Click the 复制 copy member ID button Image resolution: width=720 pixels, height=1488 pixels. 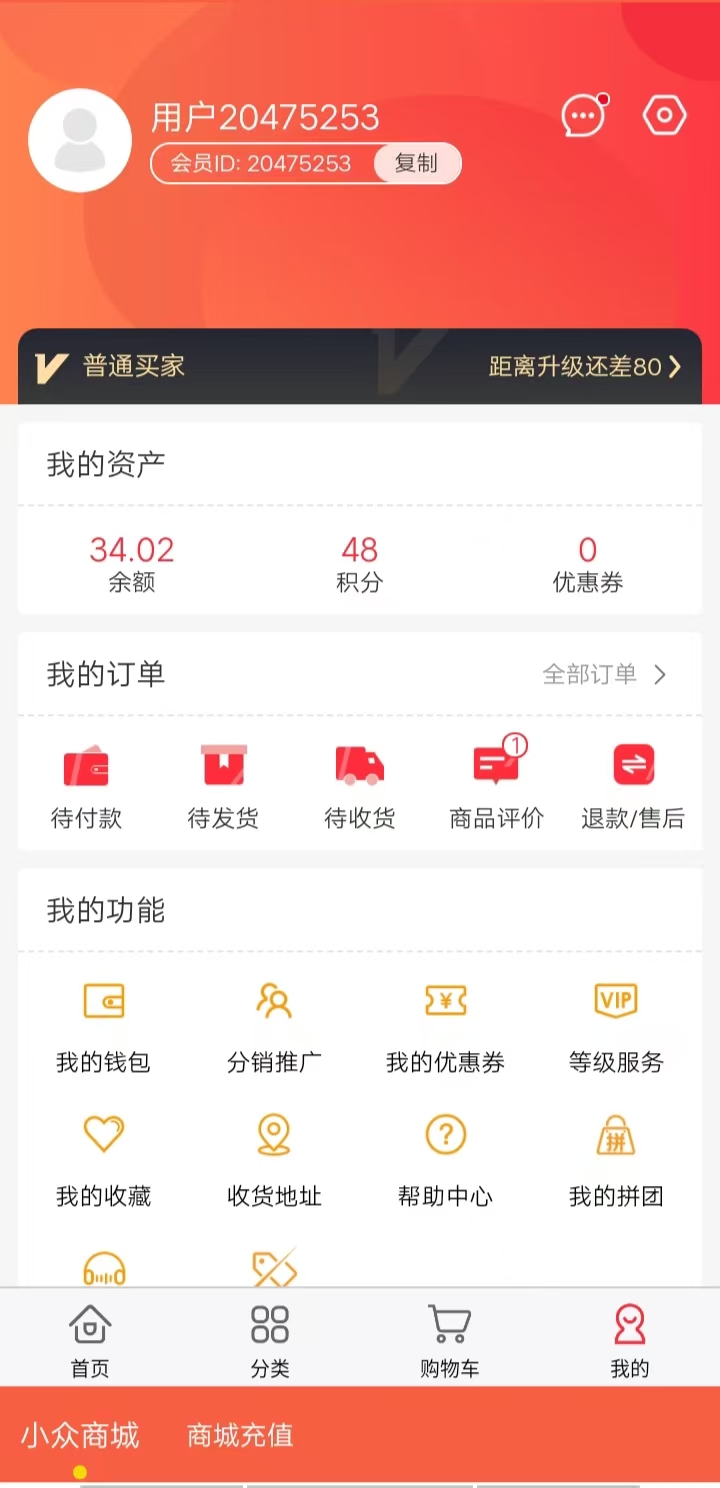[x=417, y=163]
